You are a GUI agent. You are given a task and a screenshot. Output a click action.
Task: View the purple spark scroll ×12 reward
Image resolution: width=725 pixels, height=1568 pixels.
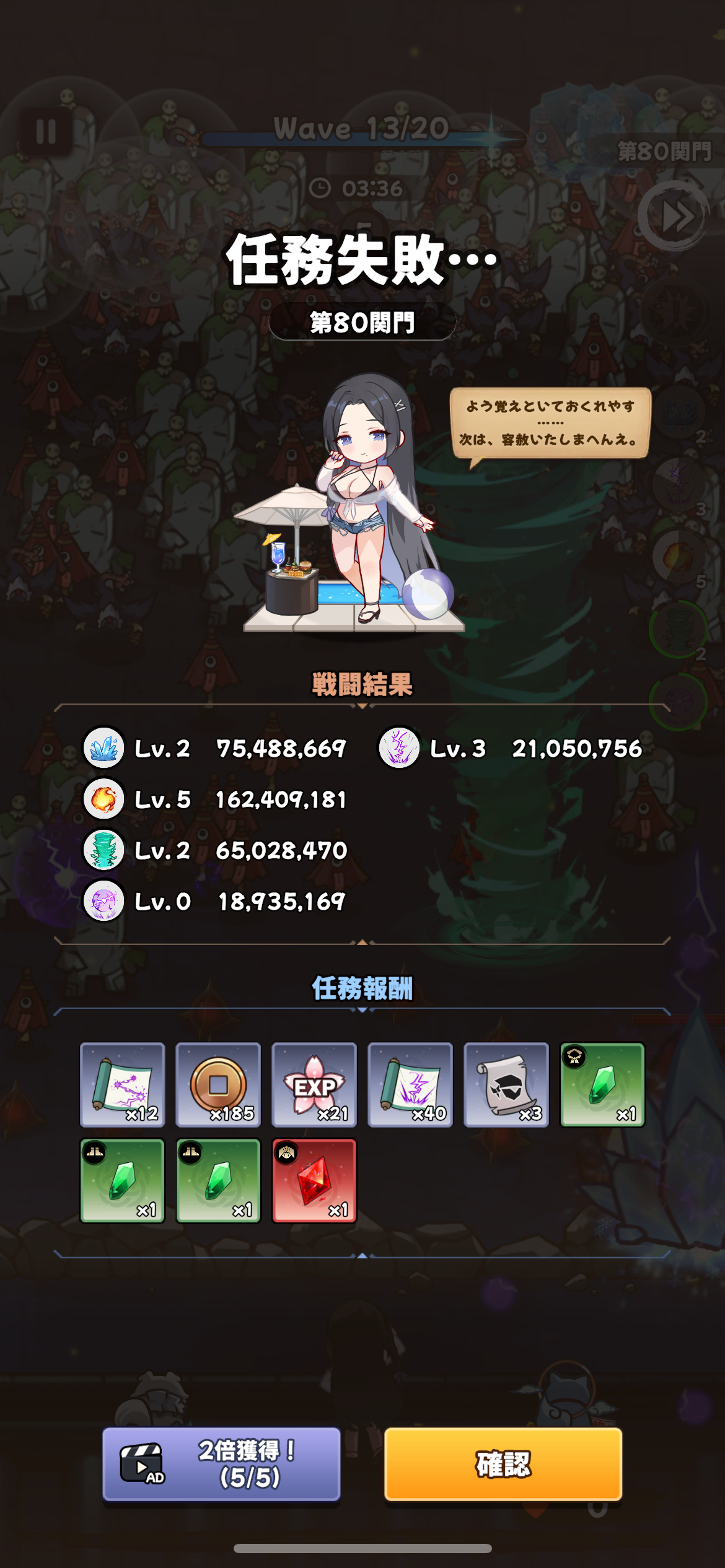[x=123, y=1084]
